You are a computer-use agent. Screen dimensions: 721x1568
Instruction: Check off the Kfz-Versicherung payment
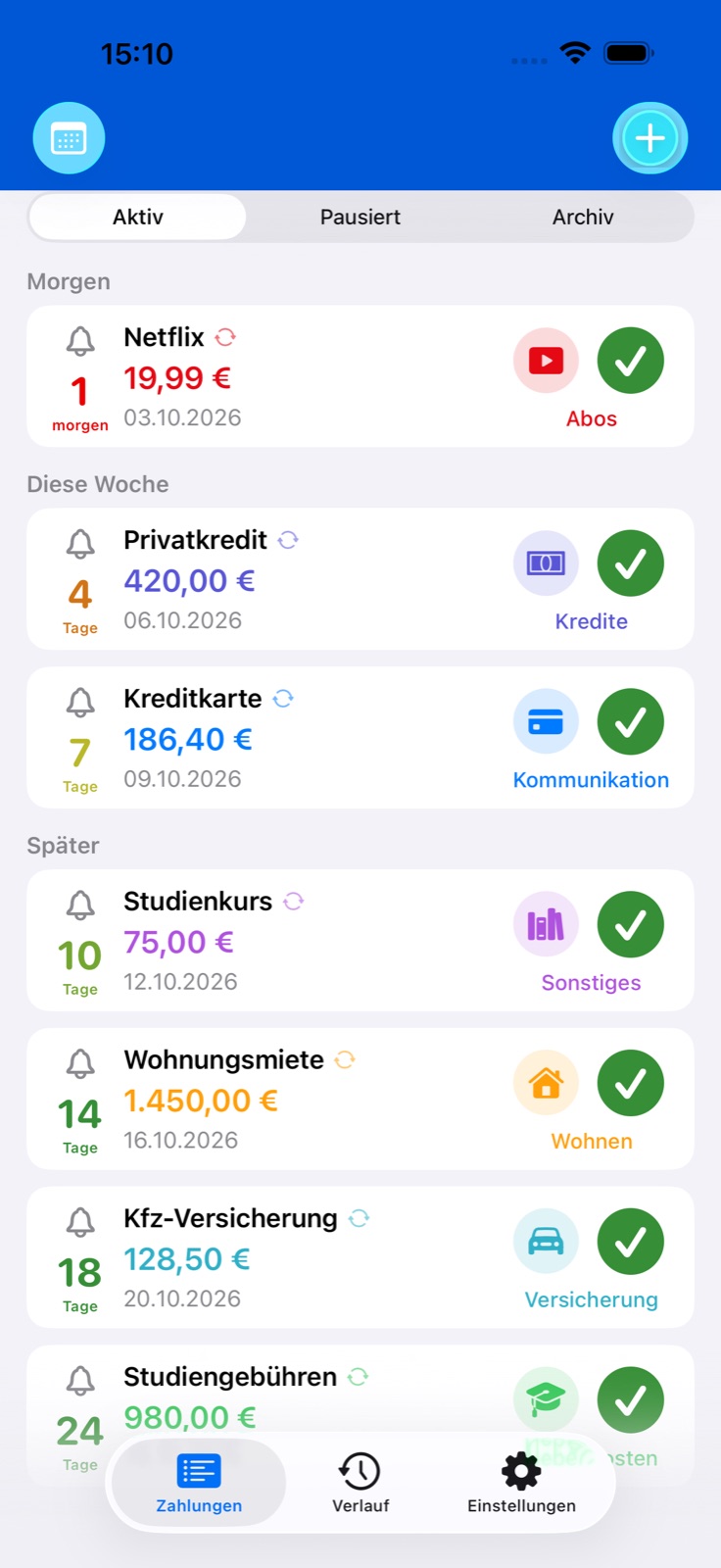tap(631, 1242)
